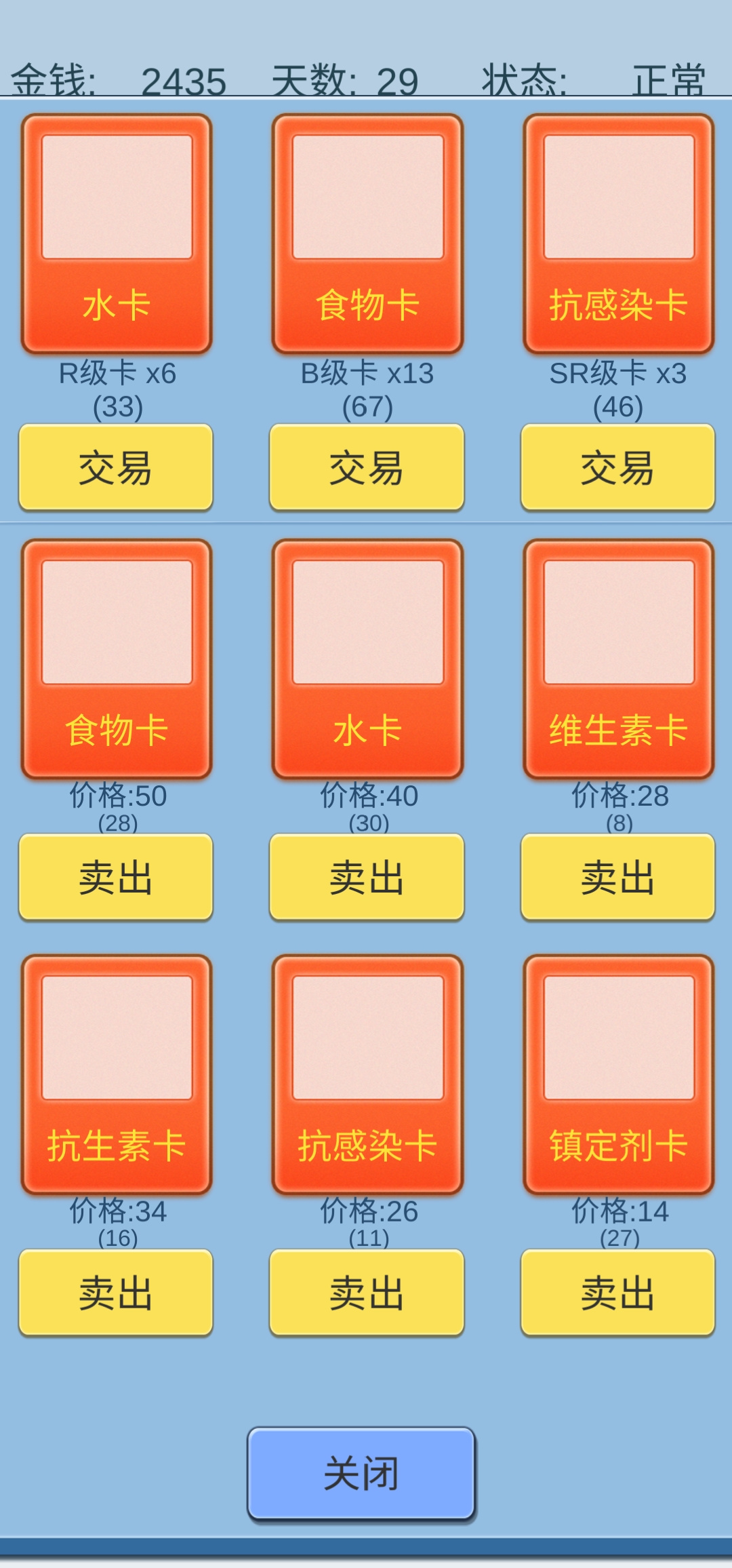
Task: Sell the 水卡 priced at 40
Action: coord(367,877)
